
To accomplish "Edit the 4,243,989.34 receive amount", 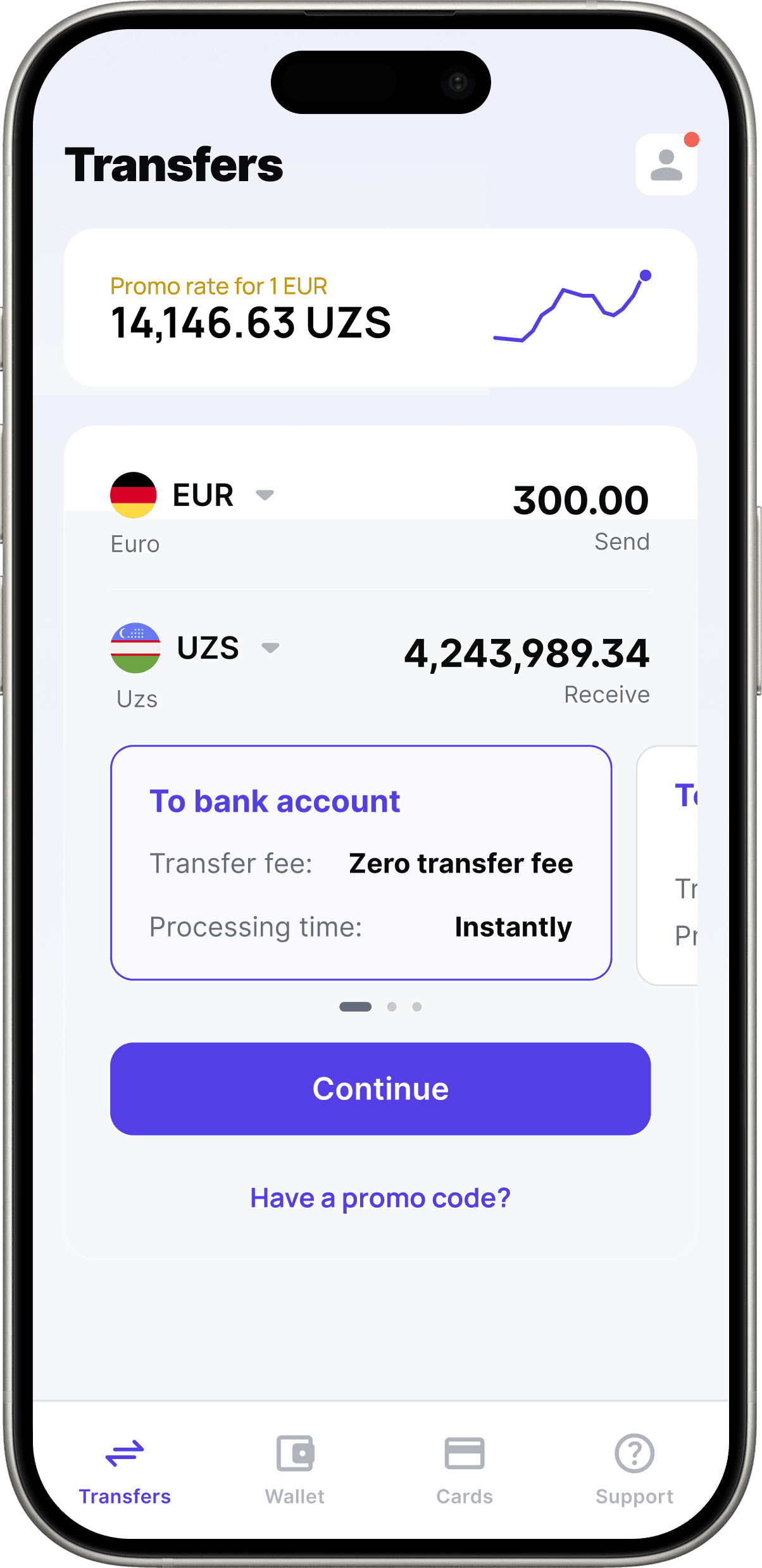I will (x=527, y=654).
